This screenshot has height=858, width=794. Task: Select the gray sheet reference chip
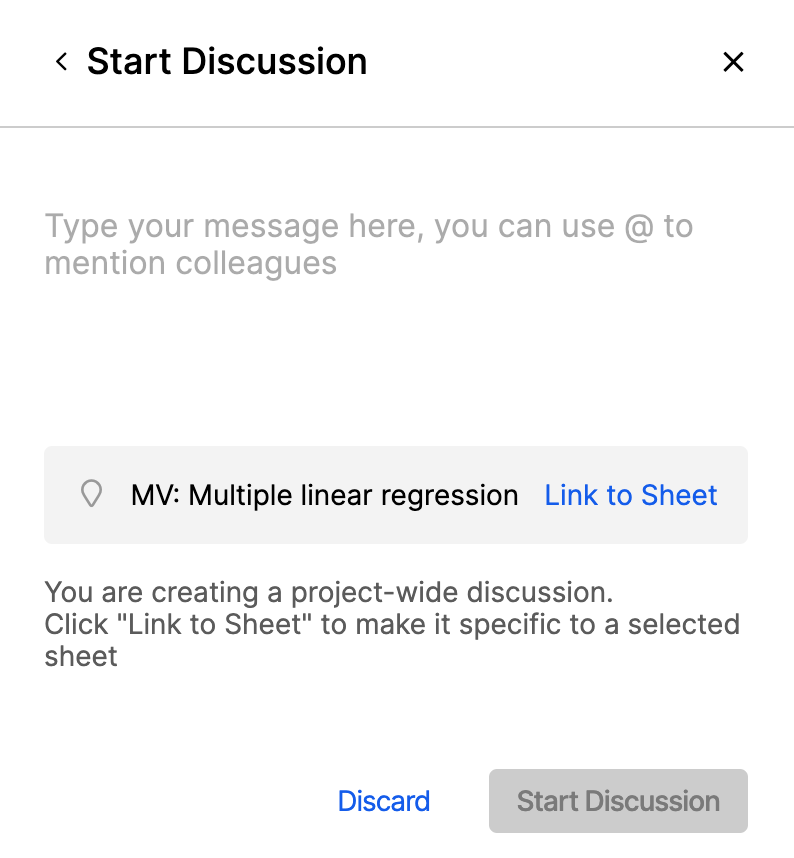point(395,494)
